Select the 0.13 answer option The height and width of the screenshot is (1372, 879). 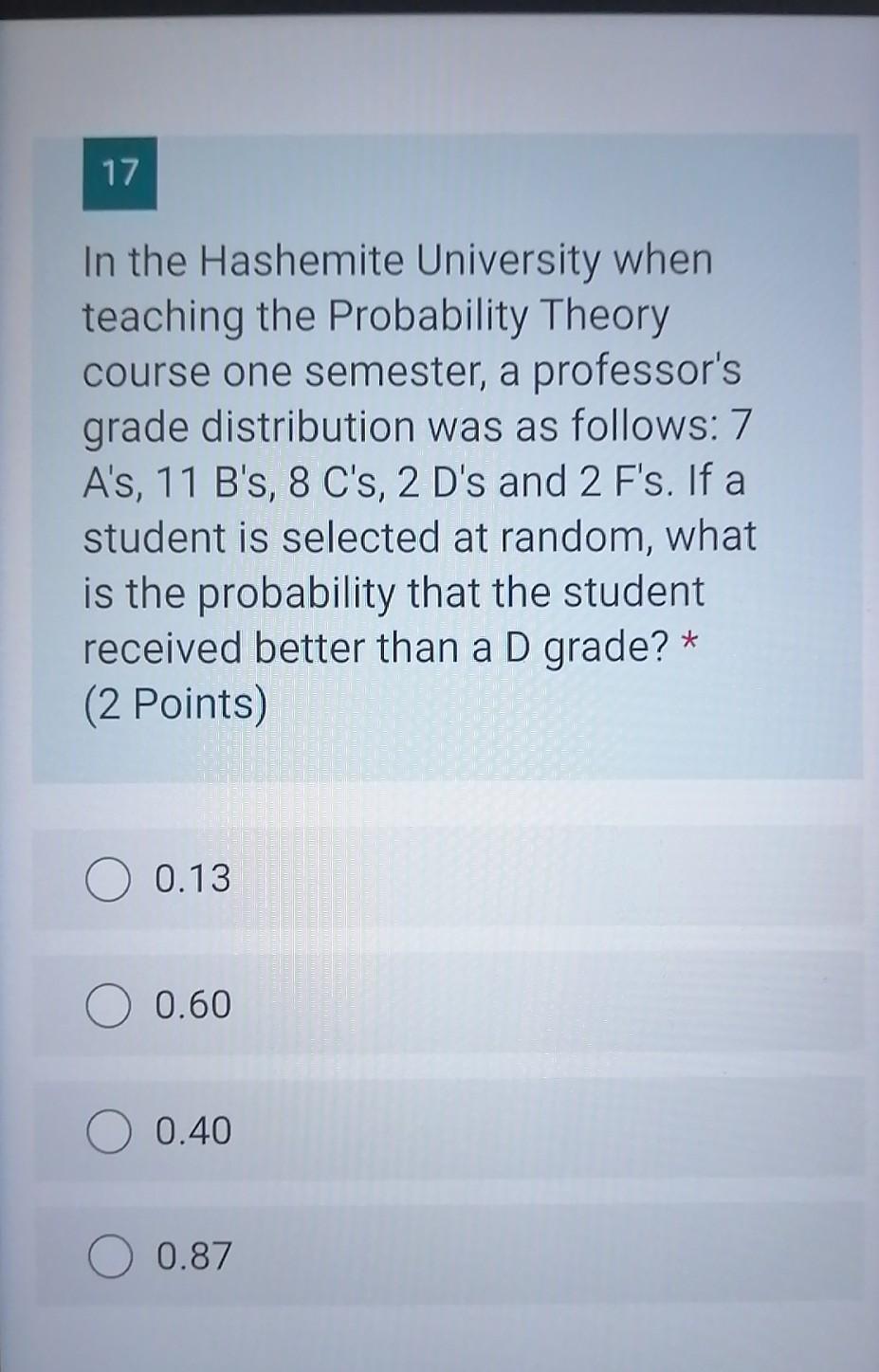point(108,879)
